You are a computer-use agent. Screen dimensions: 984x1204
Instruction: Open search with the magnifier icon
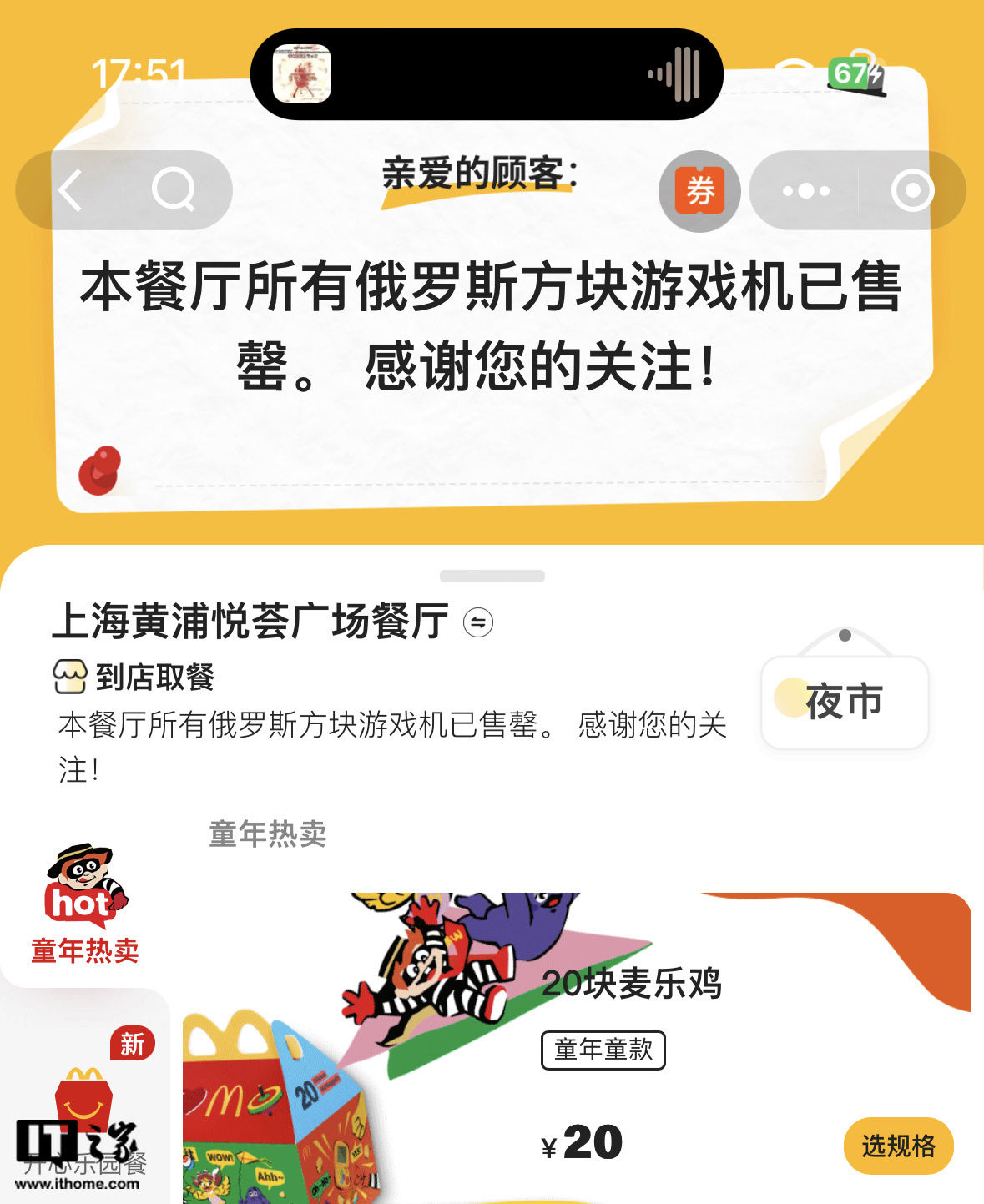pyautogui.click(x=174, y=190)
